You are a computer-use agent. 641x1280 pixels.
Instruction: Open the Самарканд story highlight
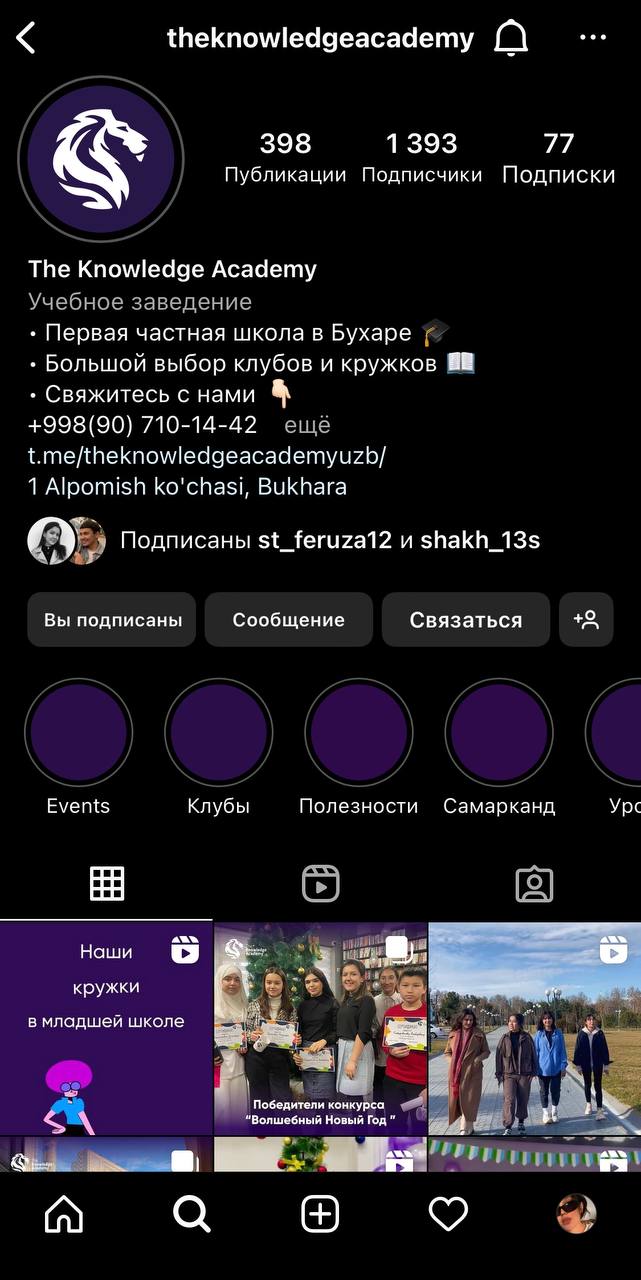point(498,733)
